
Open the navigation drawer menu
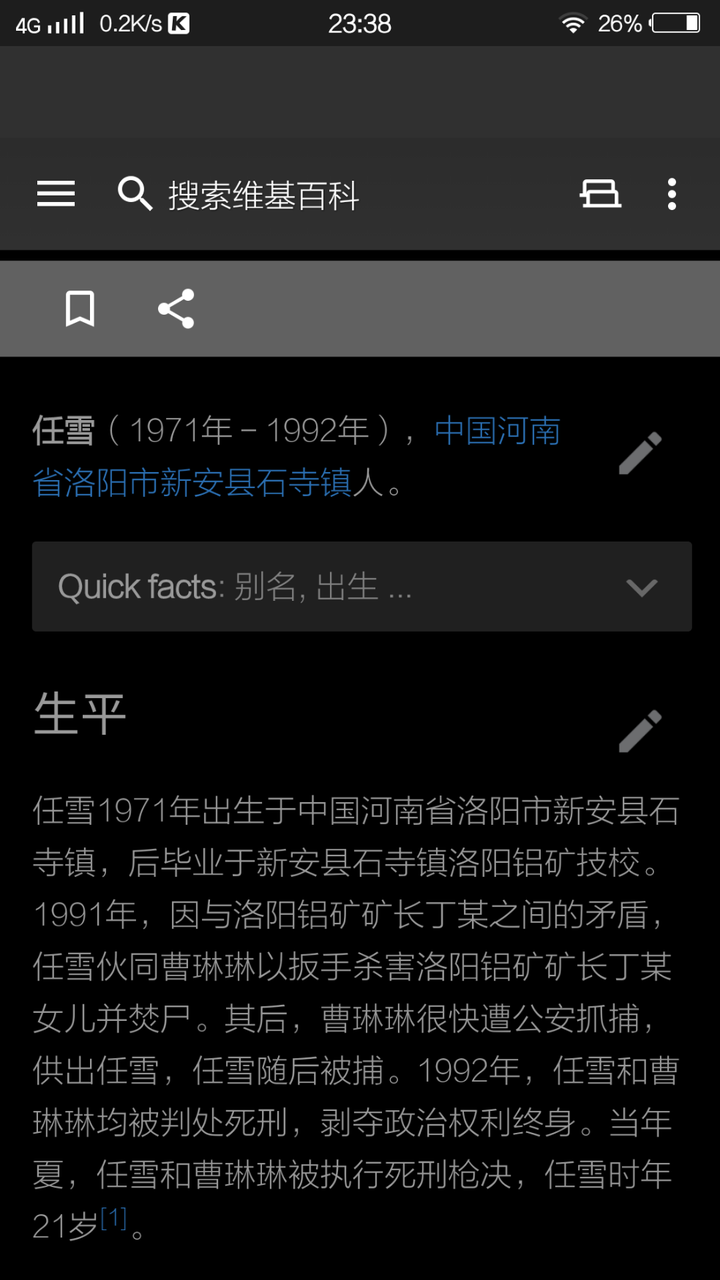tap(56, 194)
